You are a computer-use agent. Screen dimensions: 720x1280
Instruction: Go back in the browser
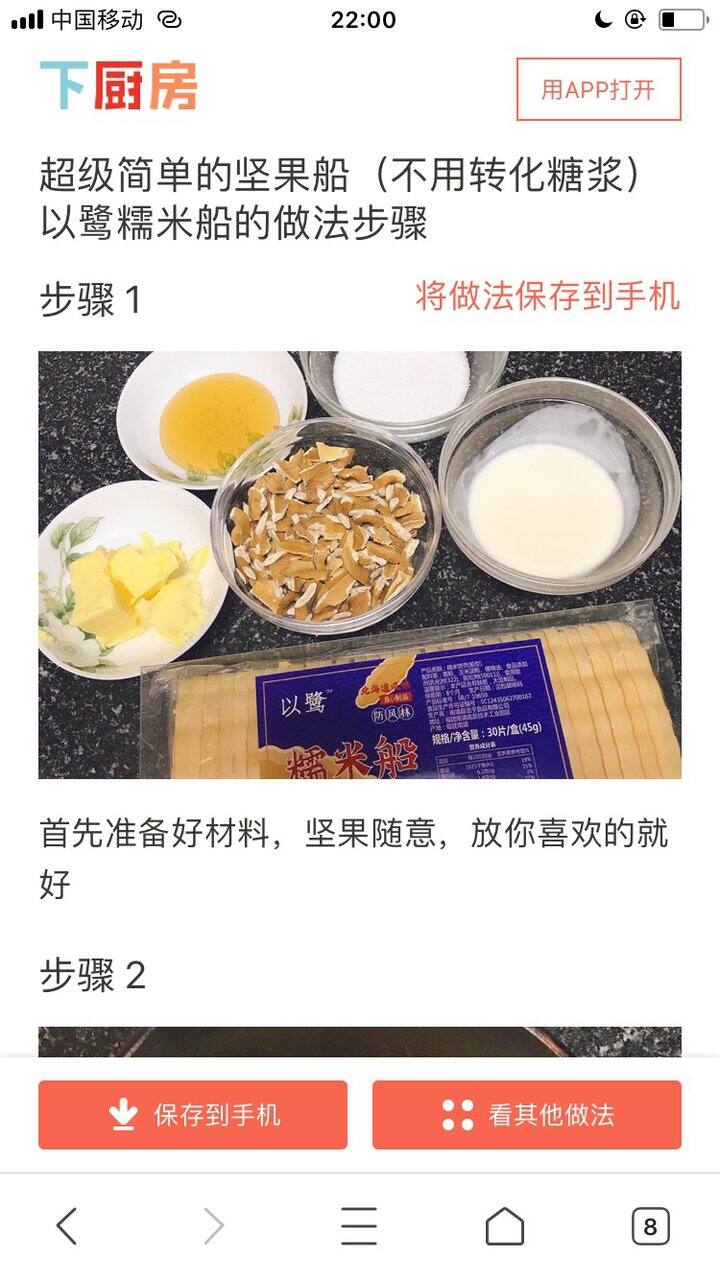(x=67, y=1226)
